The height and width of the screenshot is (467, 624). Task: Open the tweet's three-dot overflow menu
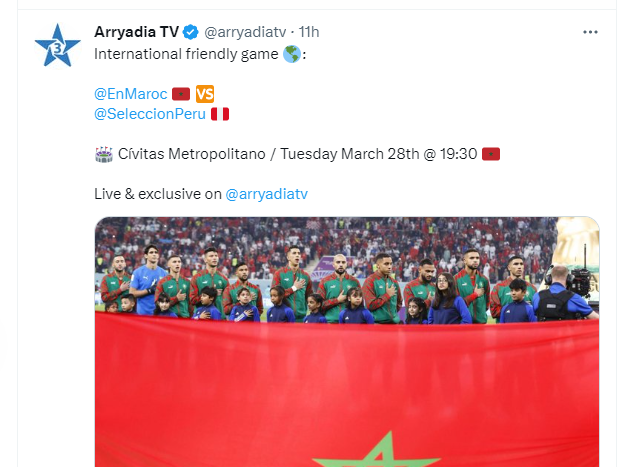coord(590,32)
